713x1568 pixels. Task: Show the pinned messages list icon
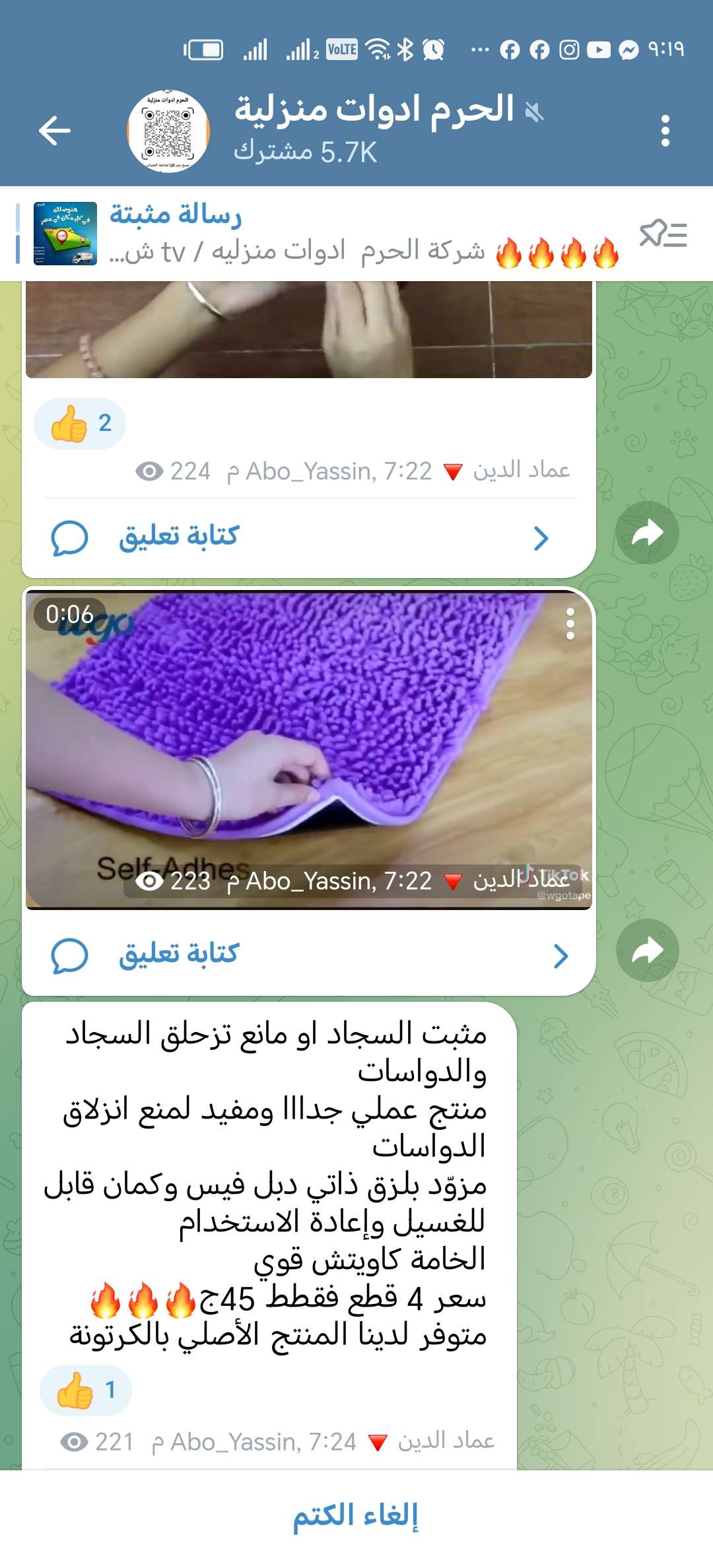(663, 234)
